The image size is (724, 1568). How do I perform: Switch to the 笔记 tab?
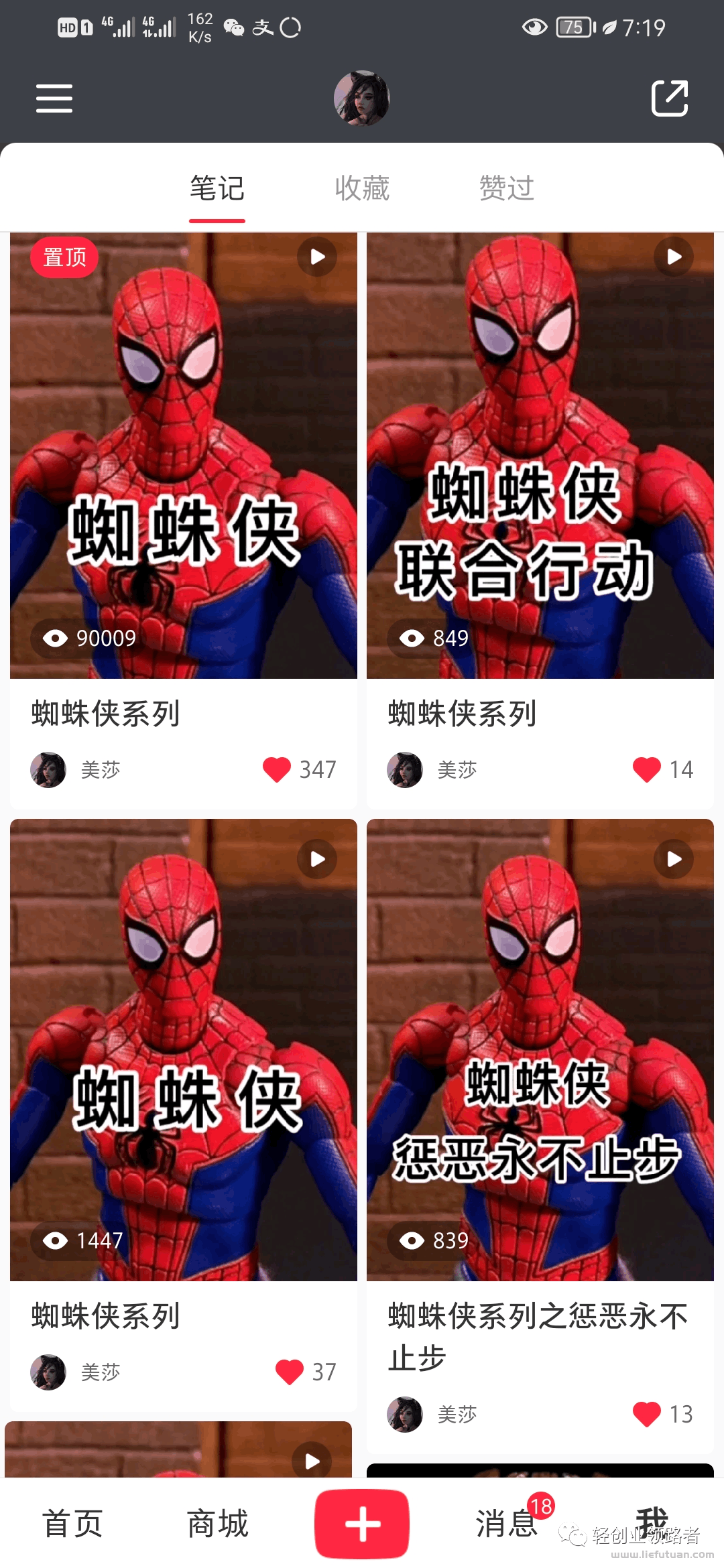[x=217, y=188]
